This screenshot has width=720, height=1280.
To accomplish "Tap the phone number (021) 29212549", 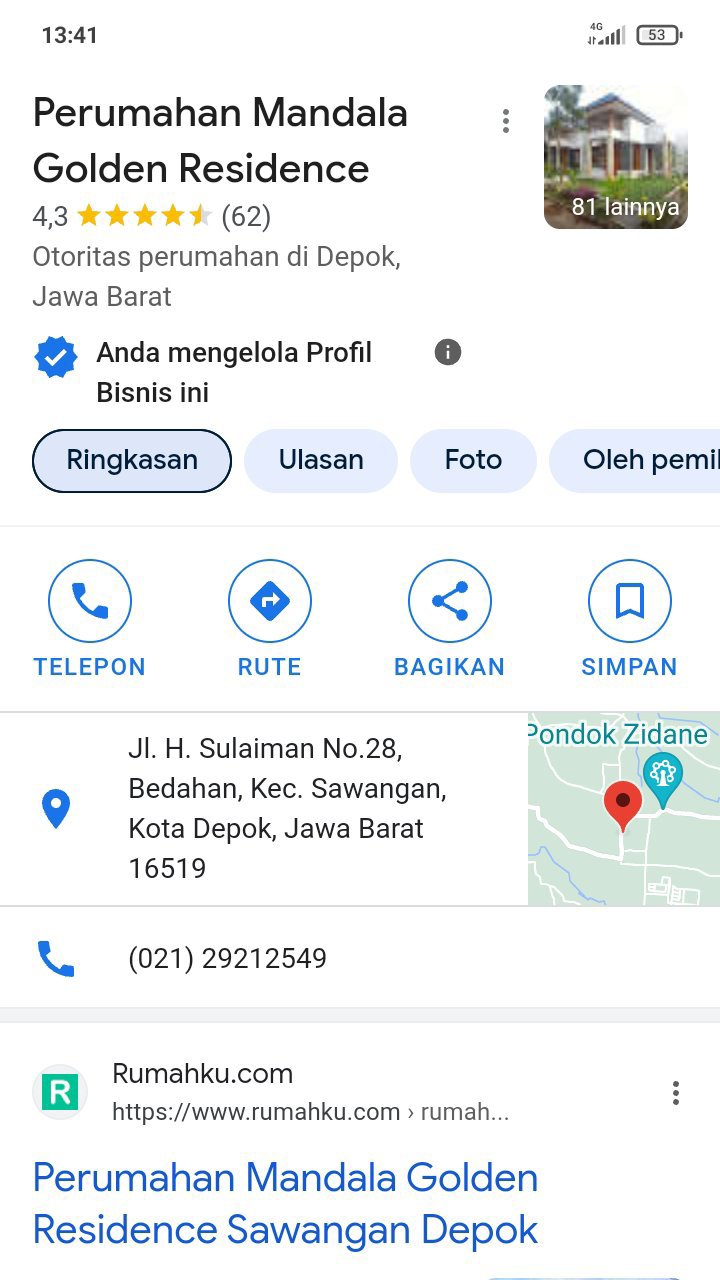I will 227,958.
